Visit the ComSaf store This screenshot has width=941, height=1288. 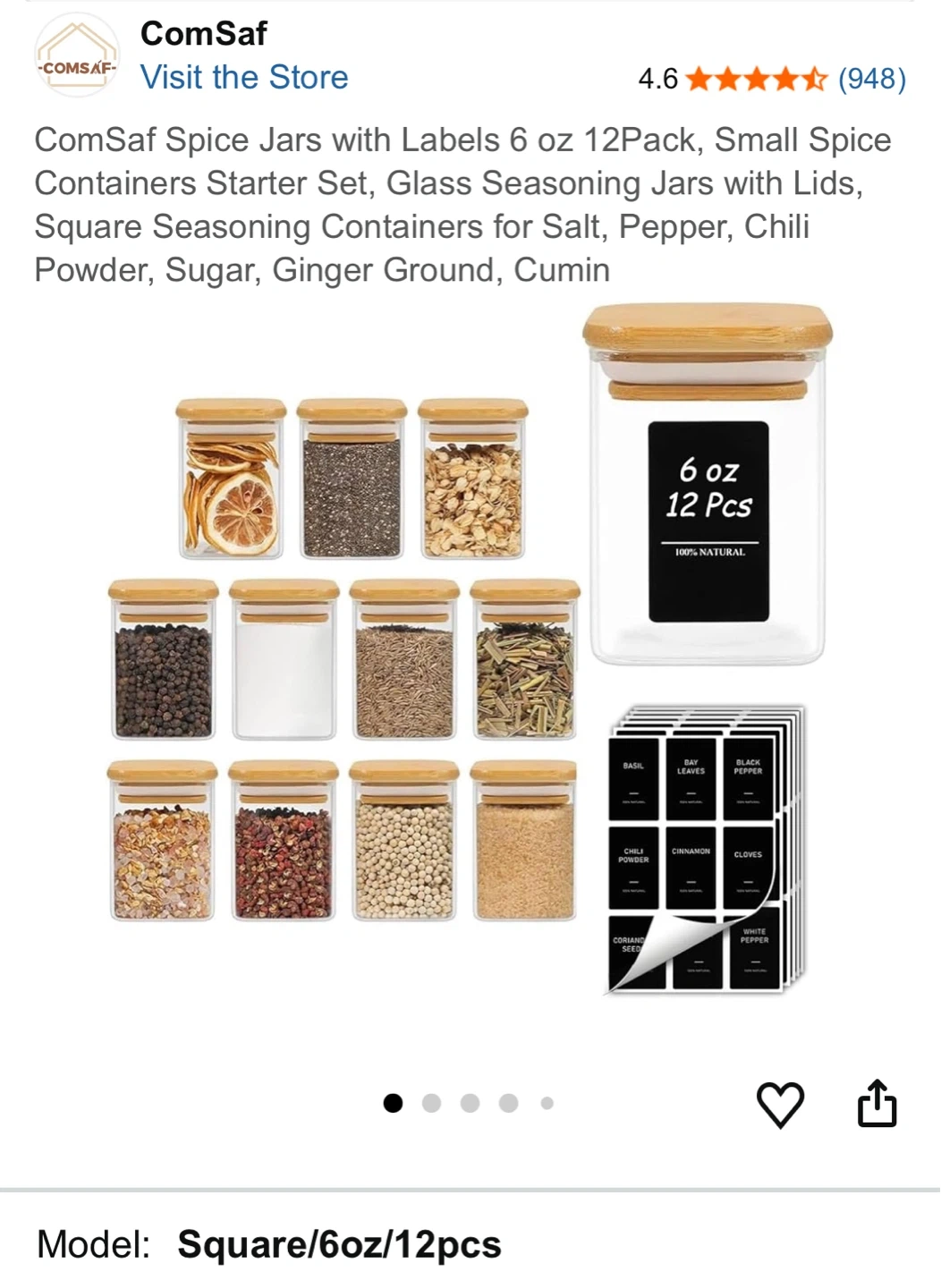(243, 78)
